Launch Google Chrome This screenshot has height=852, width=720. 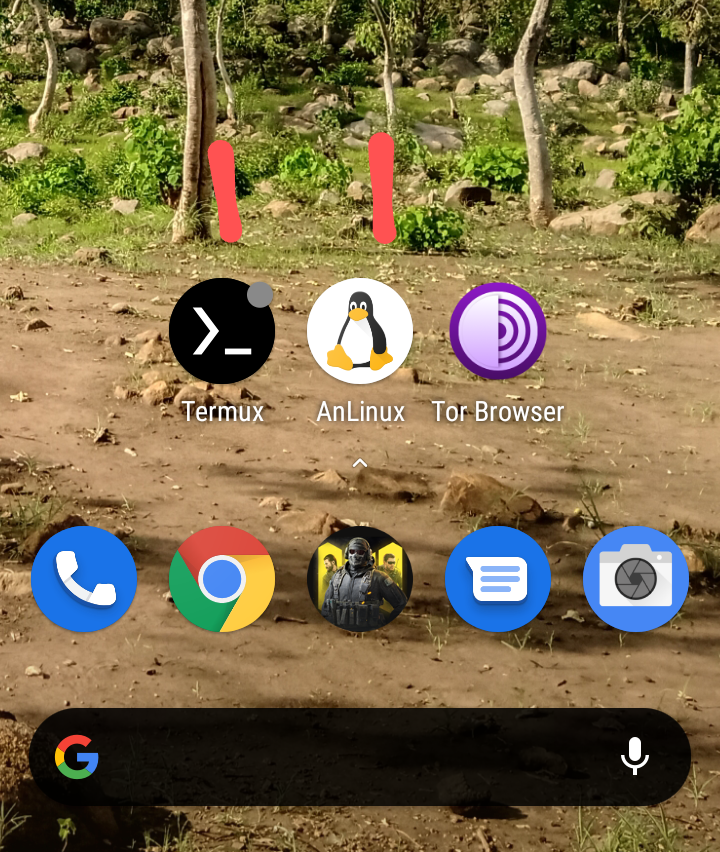coord(222,579)
